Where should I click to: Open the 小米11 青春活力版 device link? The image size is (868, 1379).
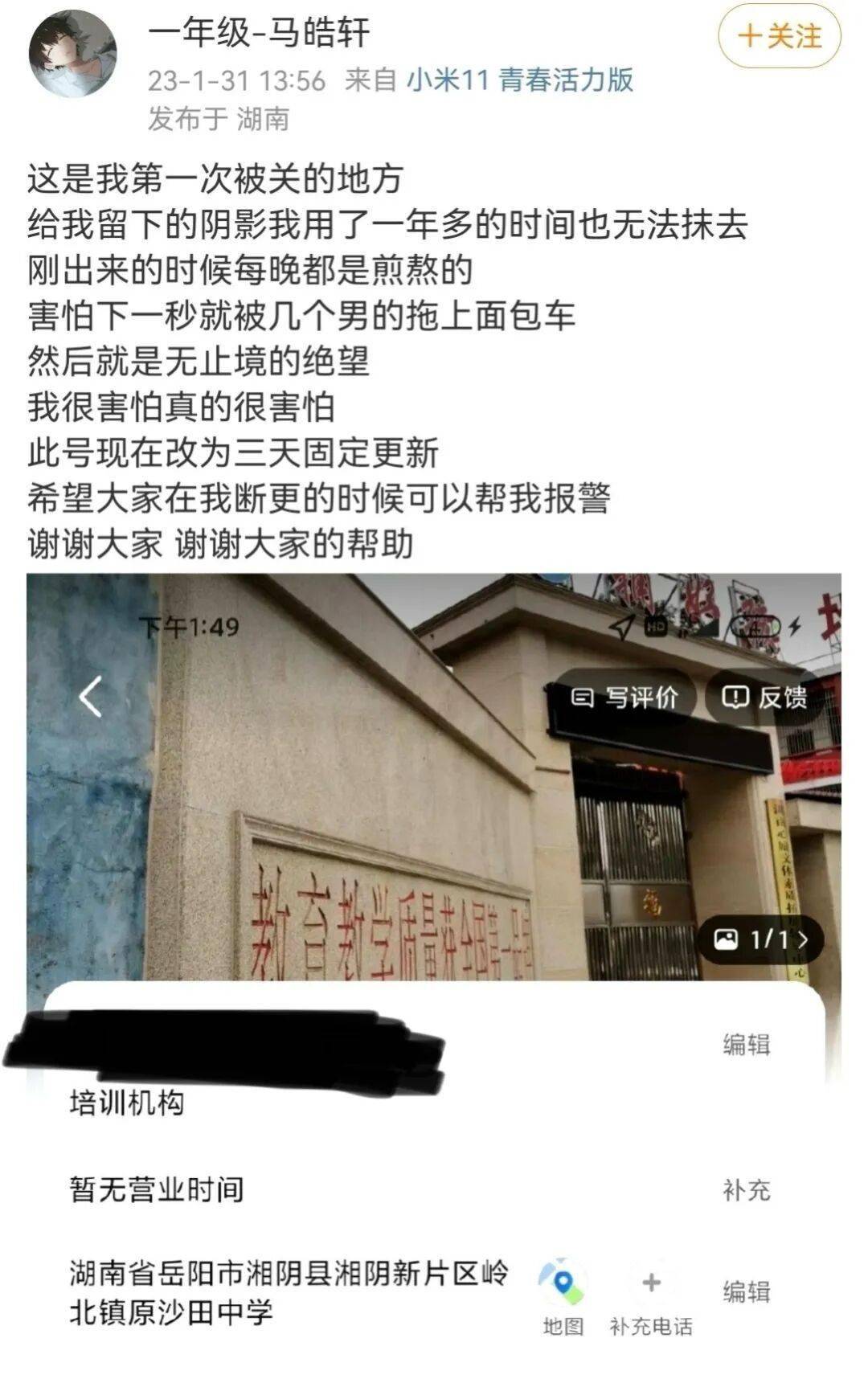pos(519,80)
